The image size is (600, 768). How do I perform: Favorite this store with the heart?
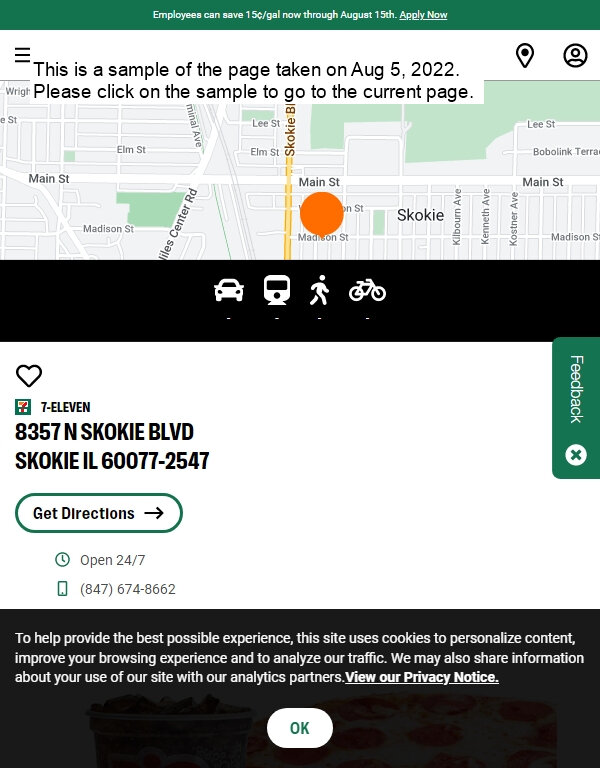tap(29, 376)
